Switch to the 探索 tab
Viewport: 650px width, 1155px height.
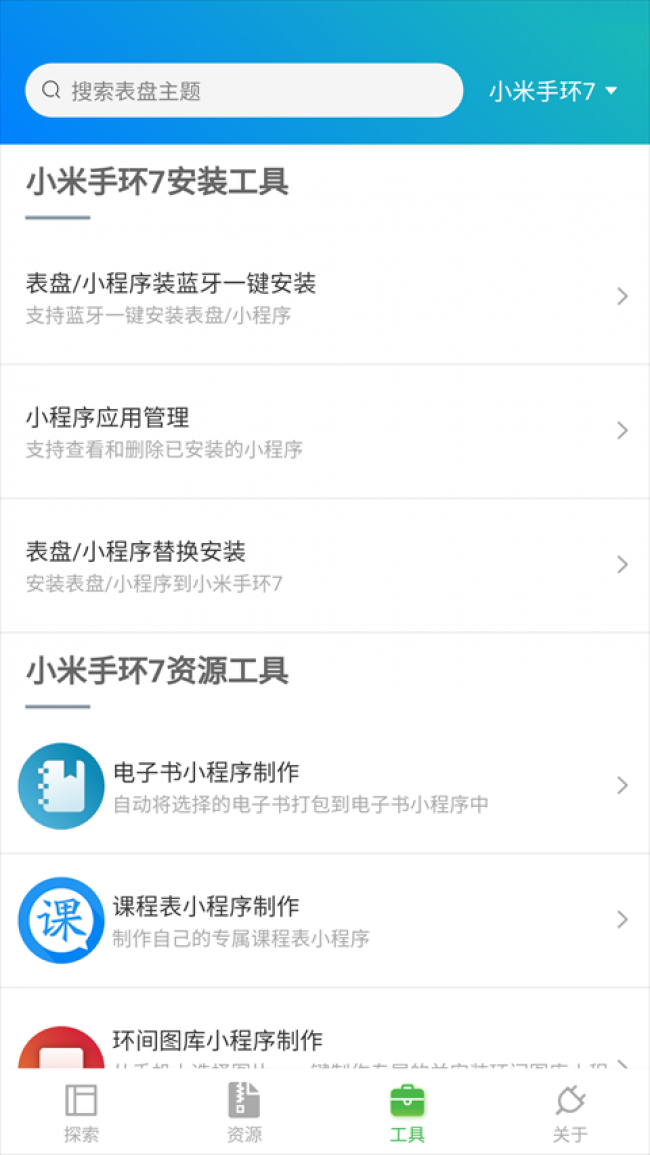[x=81, y=1112]
